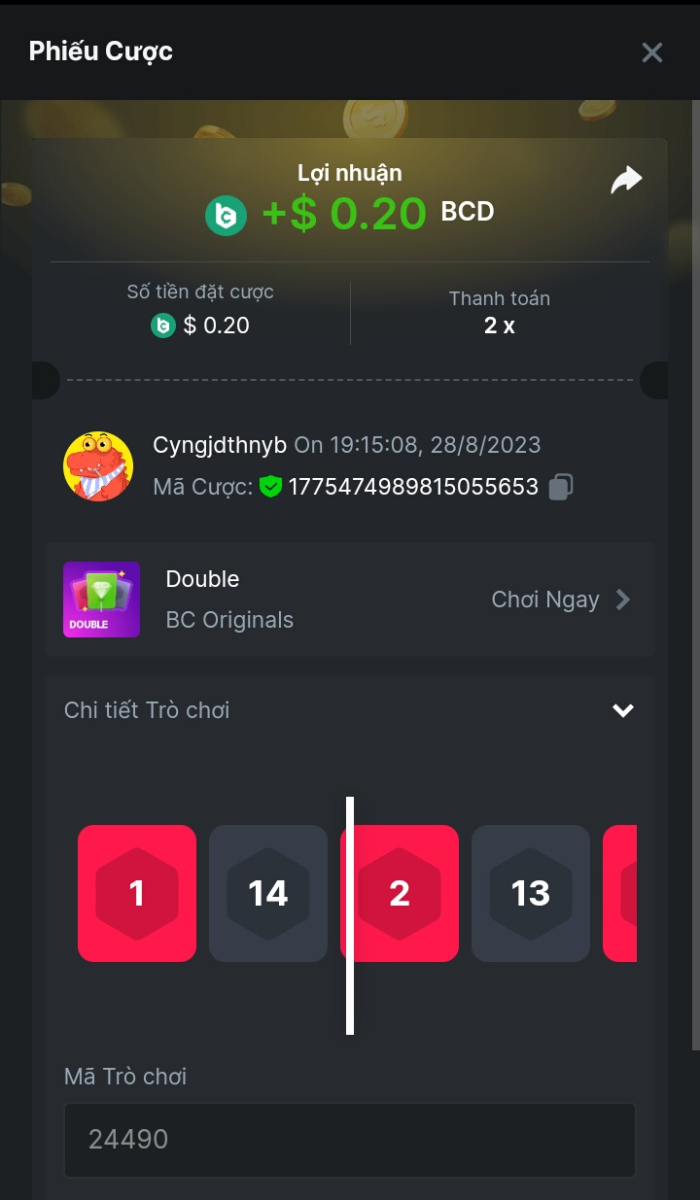Copy the bet ID number
The height and width of the screenshot is (1200, 700).
[x=561, y=488]
